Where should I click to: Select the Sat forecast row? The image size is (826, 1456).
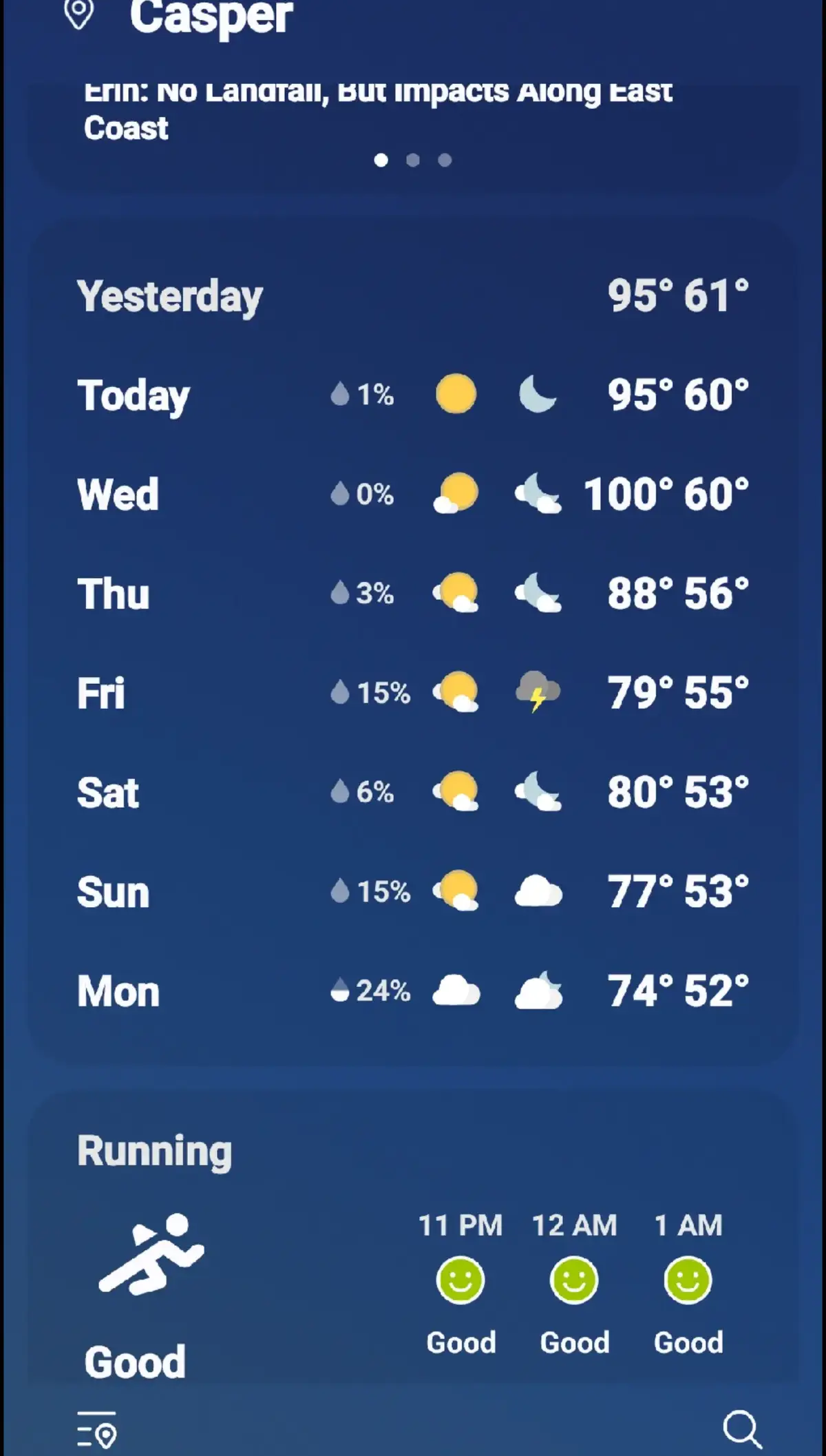413,792
